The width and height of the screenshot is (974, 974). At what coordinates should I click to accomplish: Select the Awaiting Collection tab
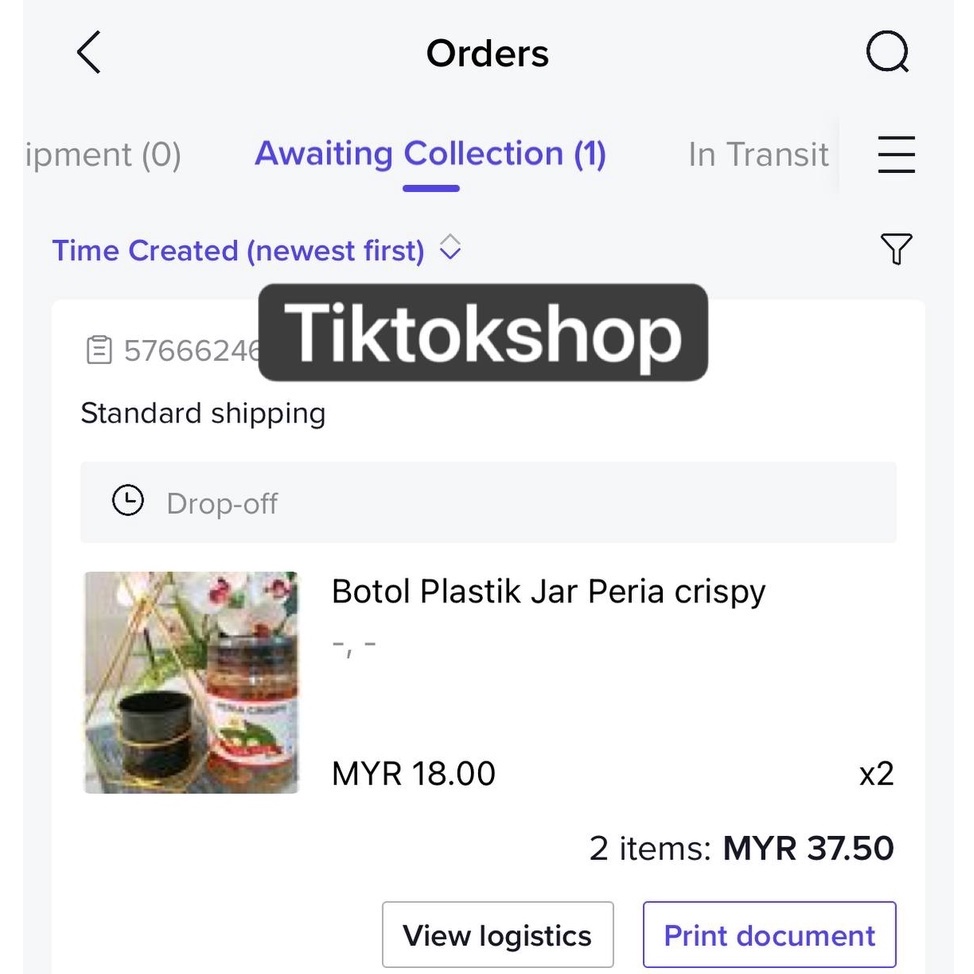click(x=430, y=154)
